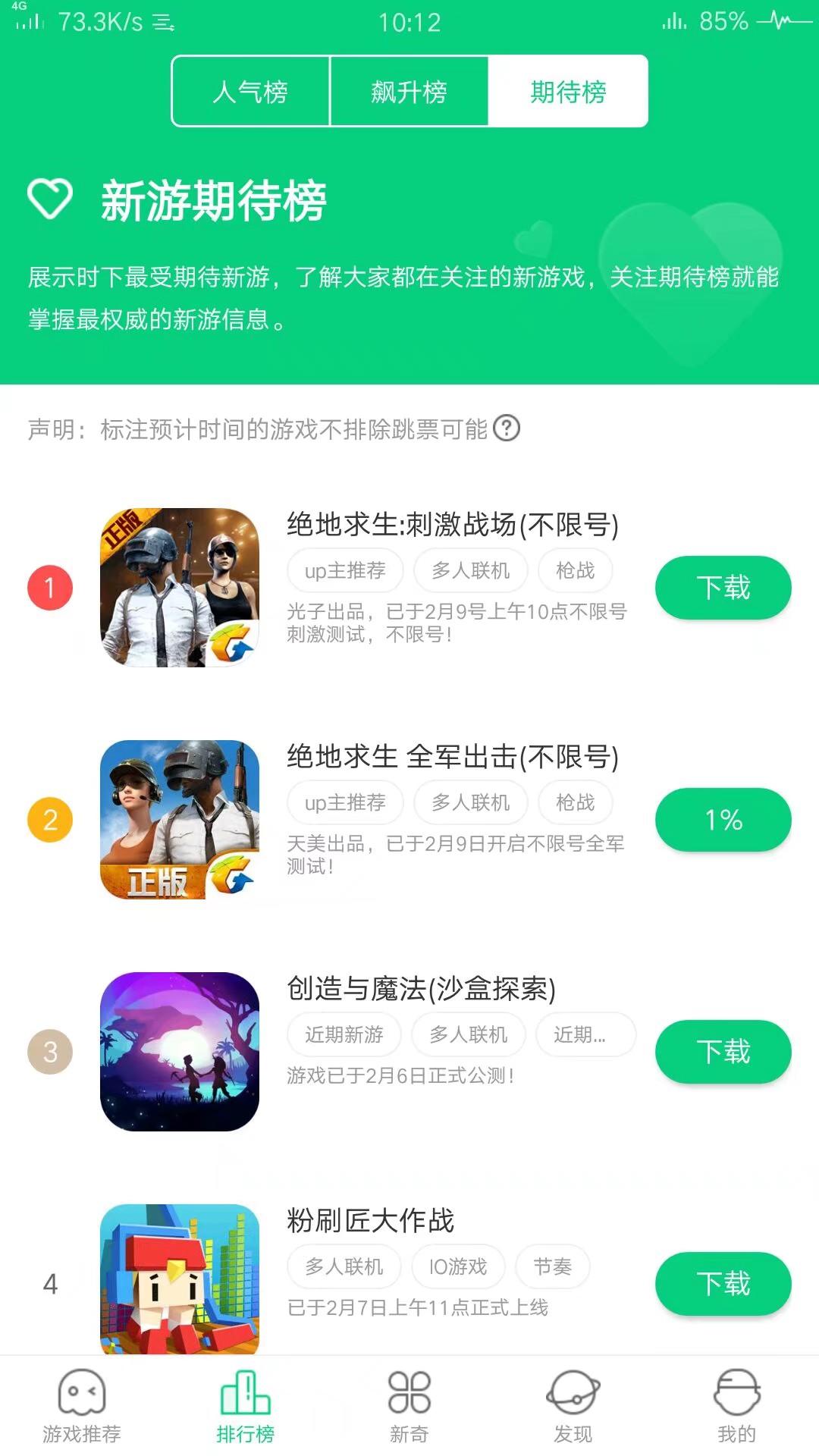Download 粉刷匠大作战
The width and height of the screenshot is (819, 1456).
(723, 1284)
